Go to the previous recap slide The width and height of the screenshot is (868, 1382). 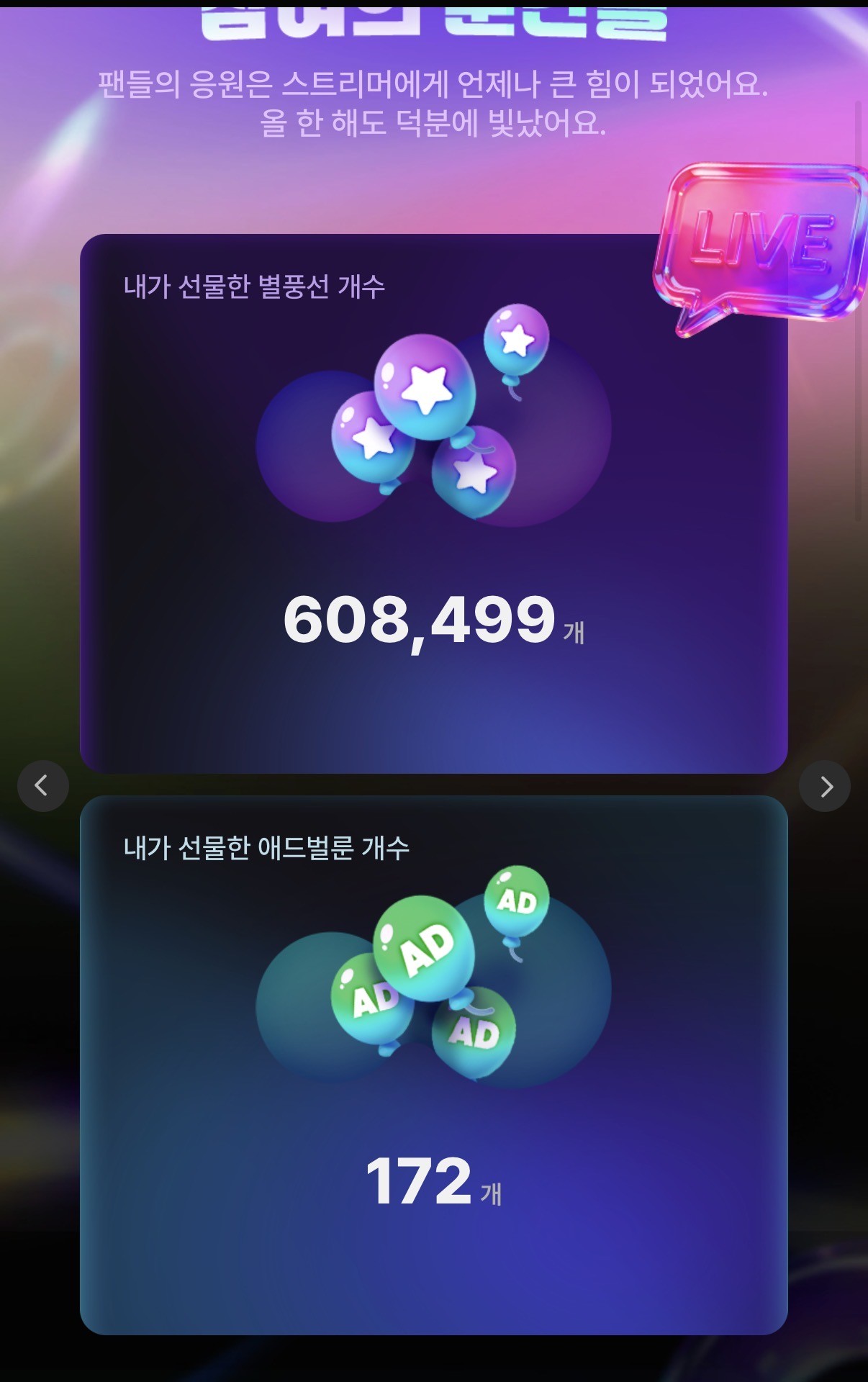coord(42,785)
